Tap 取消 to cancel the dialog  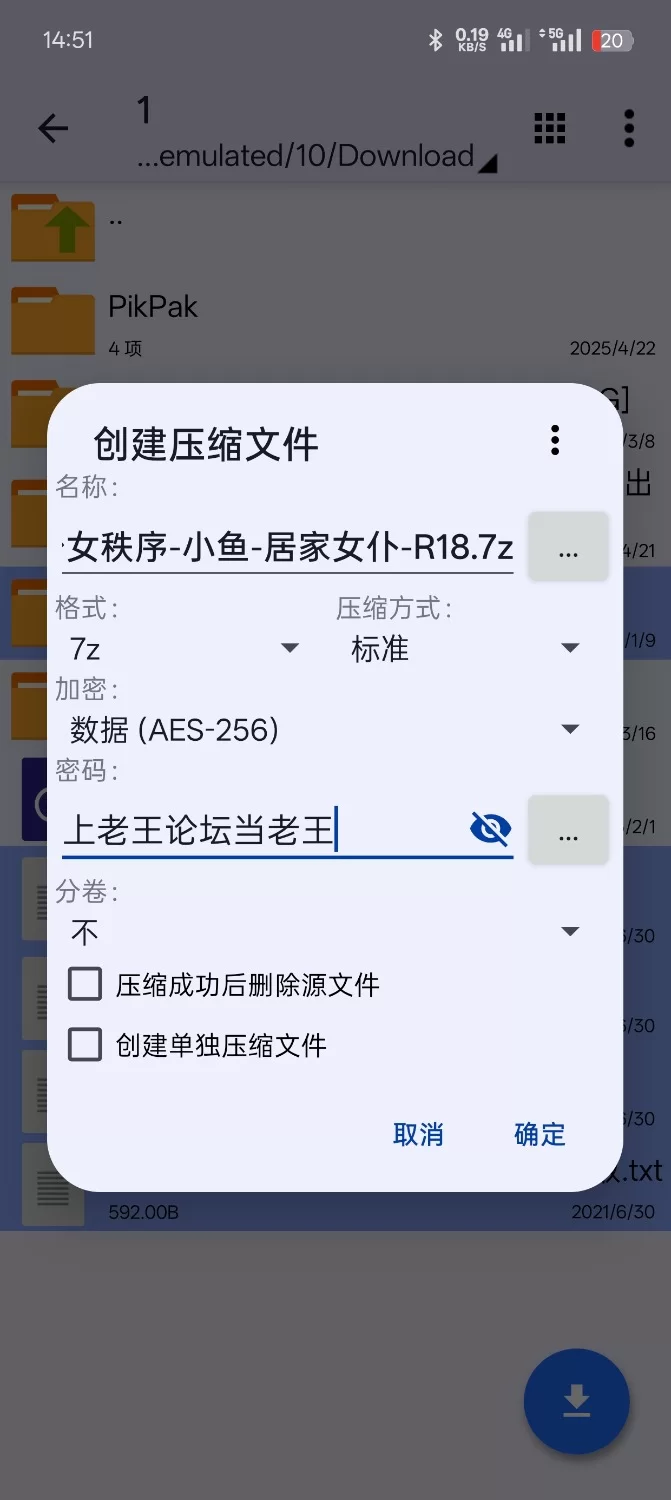click(418, 1134)
